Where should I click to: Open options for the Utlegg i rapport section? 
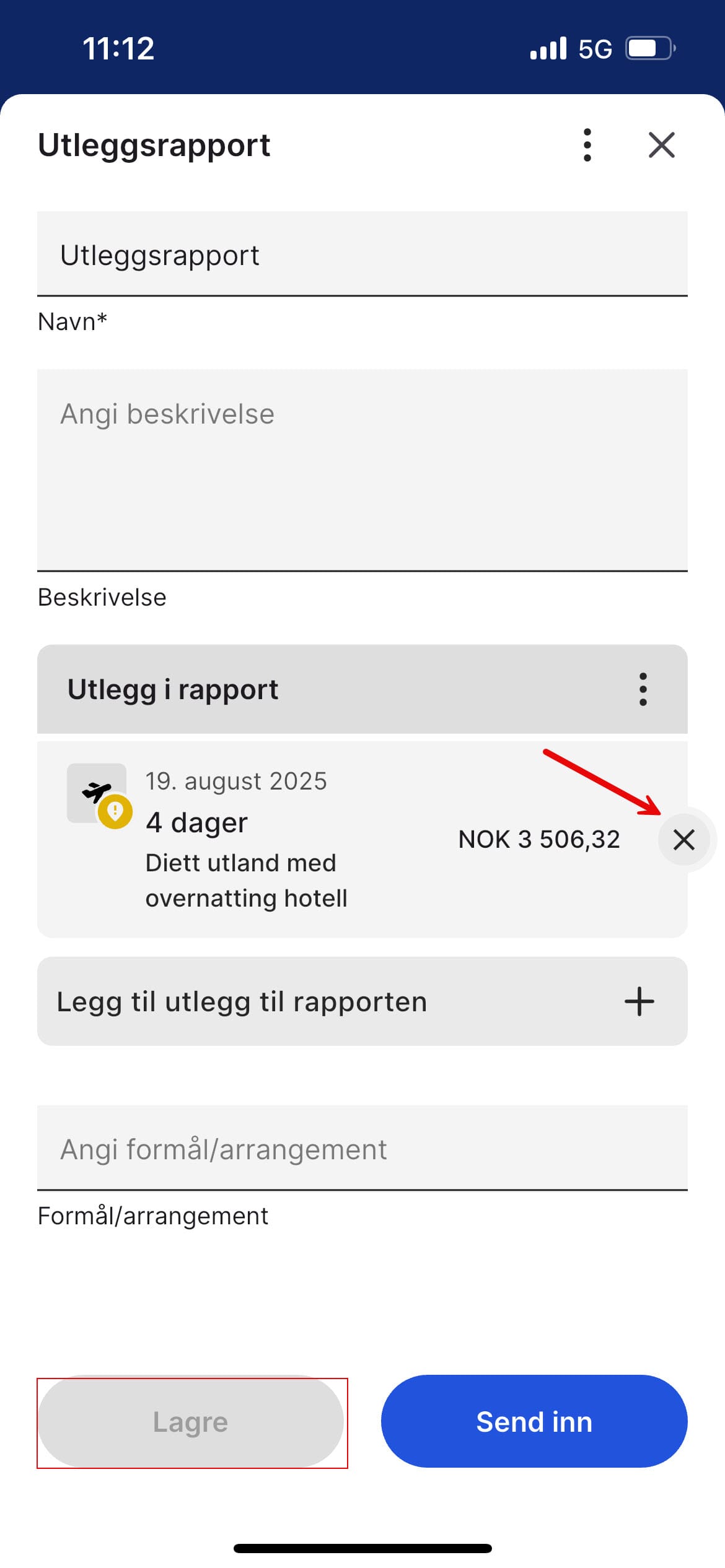click(x=643, y=689)
